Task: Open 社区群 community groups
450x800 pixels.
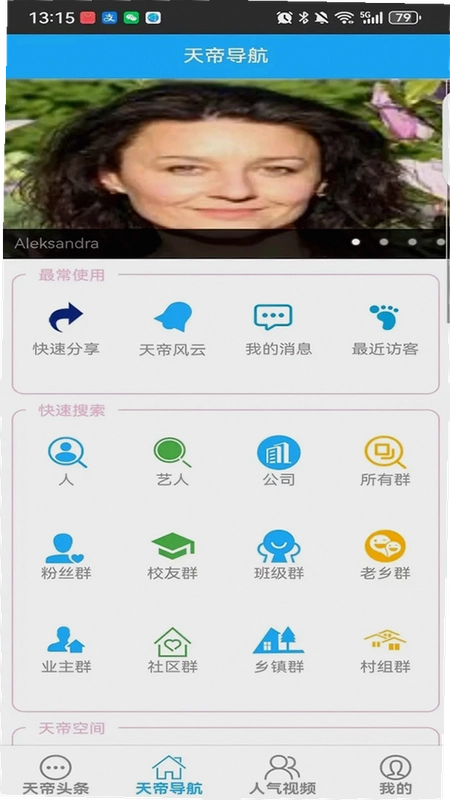Action: [x=172, y=649]
